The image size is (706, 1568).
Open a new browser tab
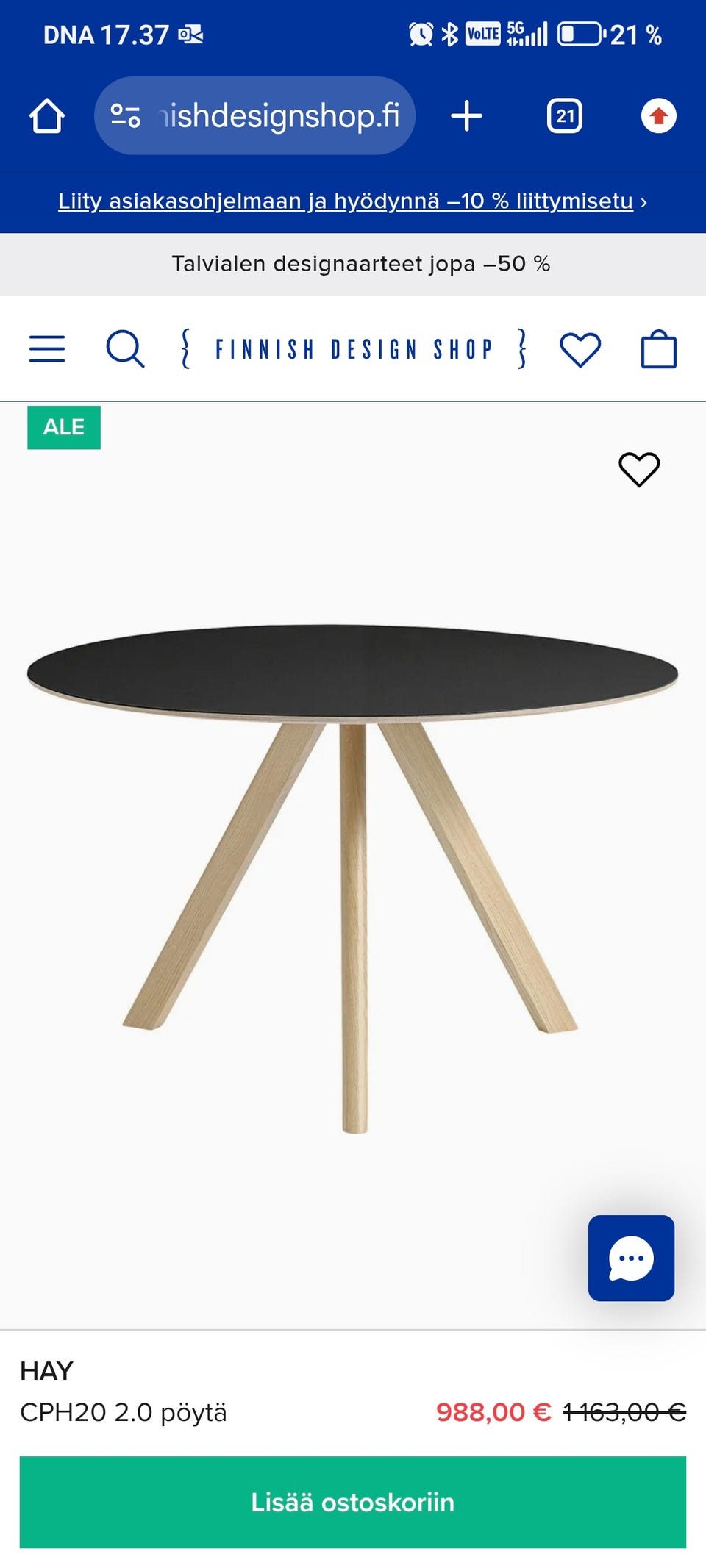pos(466,116)
